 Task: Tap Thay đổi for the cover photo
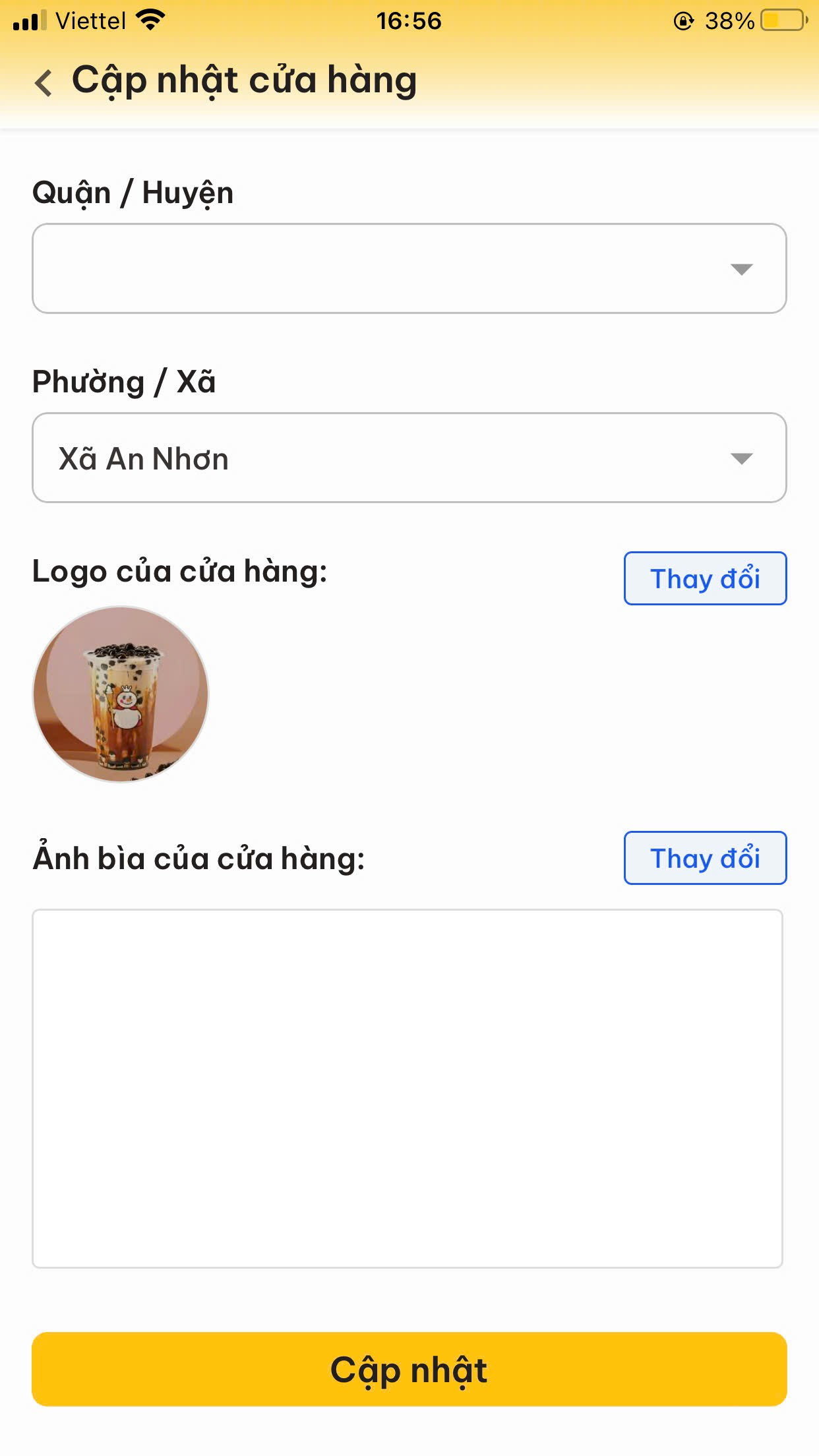tap(704, 858)
